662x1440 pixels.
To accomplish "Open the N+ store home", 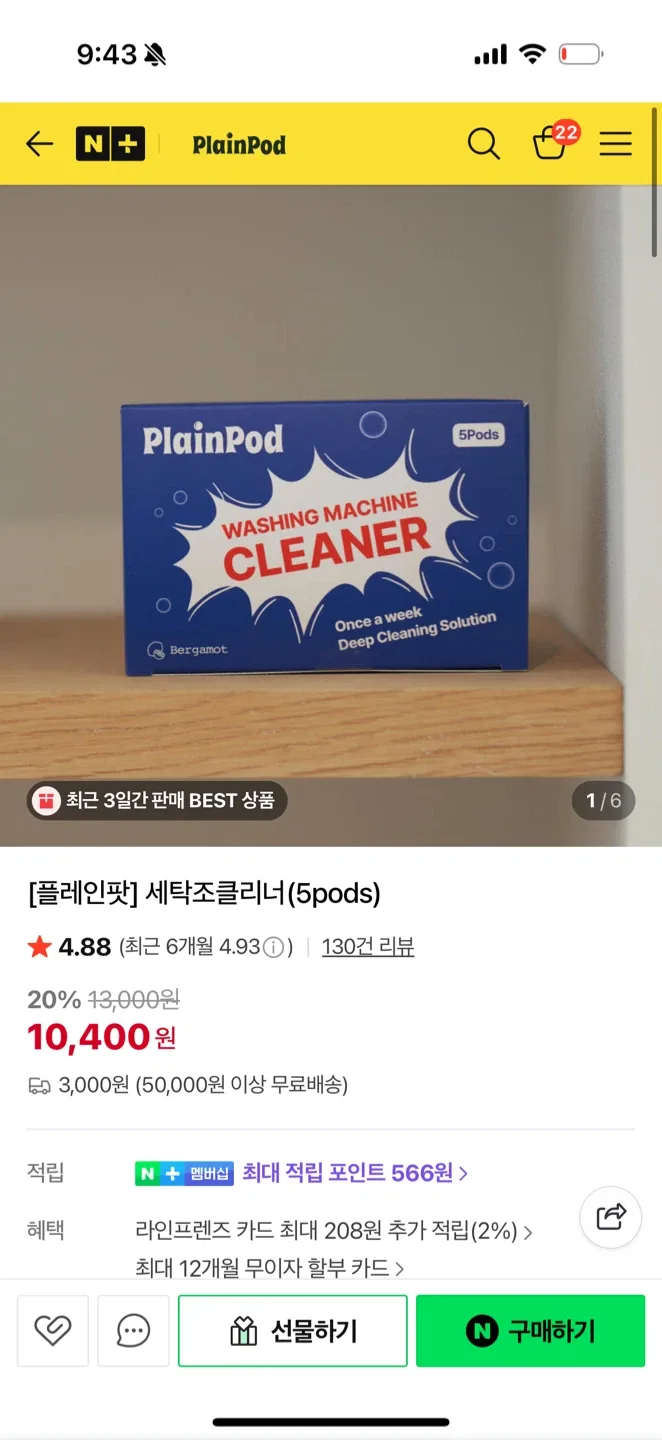I will [110, 144].
